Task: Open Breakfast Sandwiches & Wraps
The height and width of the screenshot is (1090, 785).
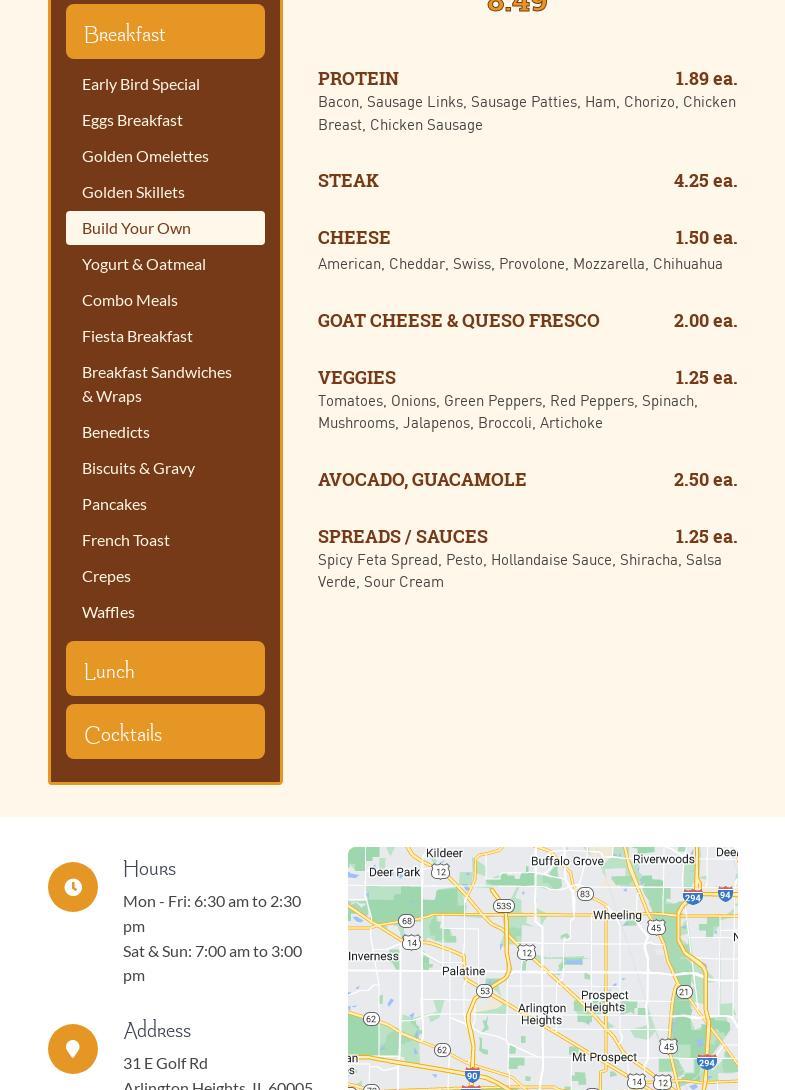Action: [x=157, y=384]
